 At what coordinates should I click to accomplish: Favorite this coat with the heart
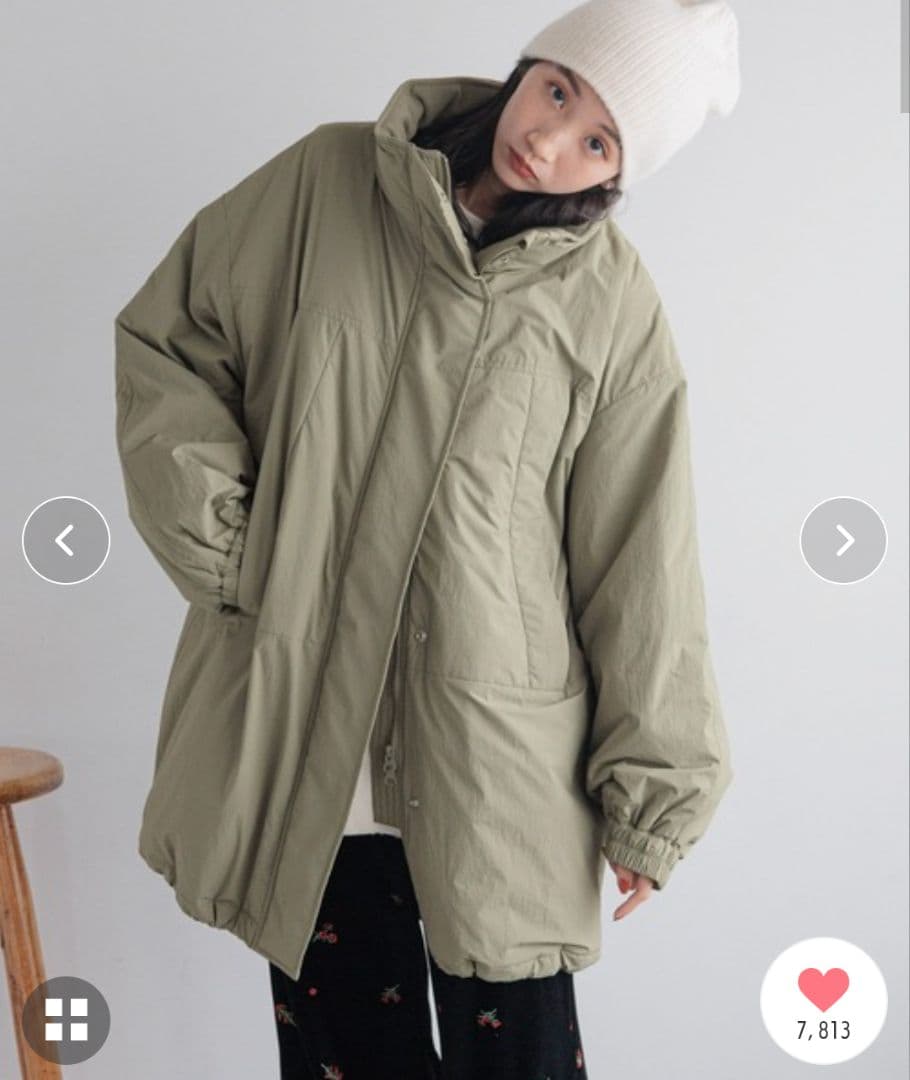click(823, 989)
